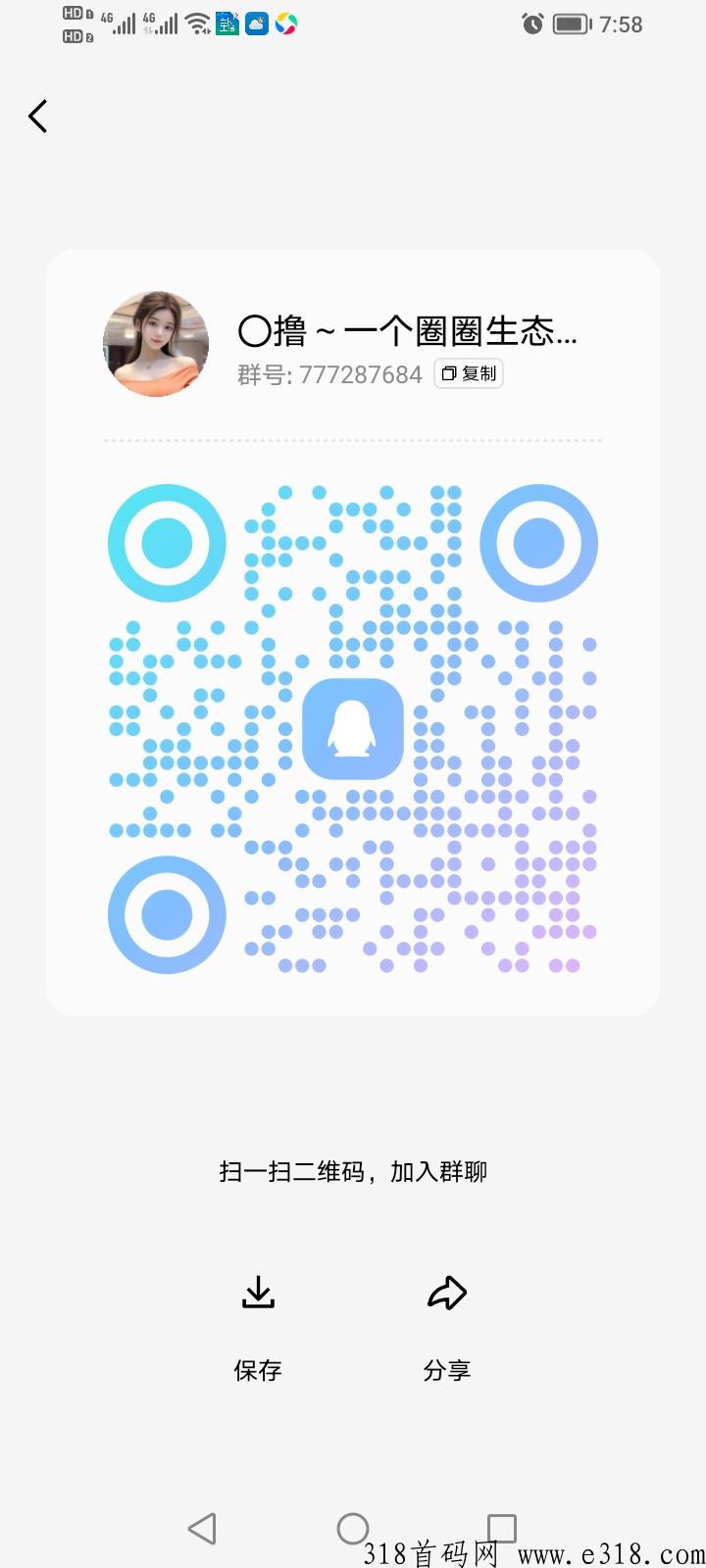This screenshot has height=1568, width=706.
Task: Go back using the top-left arrow
Action: 37,117
